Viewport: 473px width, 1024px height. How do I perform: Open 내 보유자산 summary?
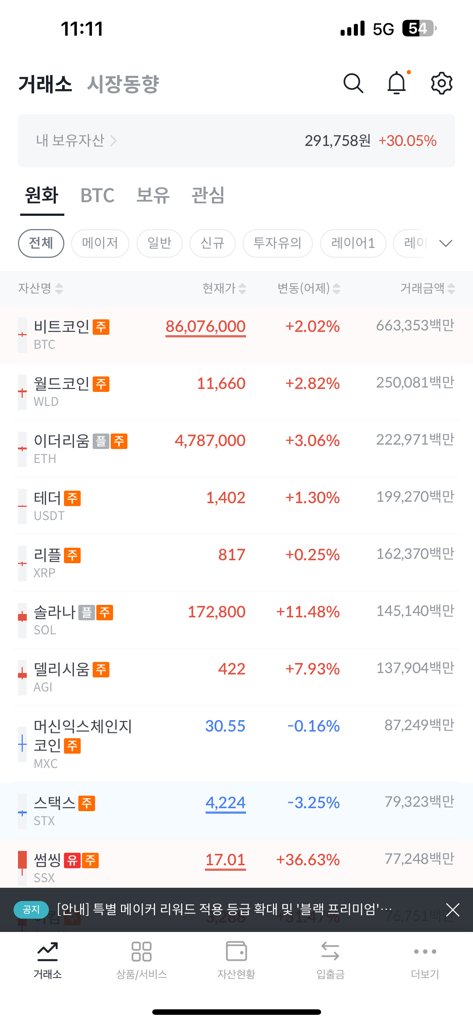click(236, 140)
